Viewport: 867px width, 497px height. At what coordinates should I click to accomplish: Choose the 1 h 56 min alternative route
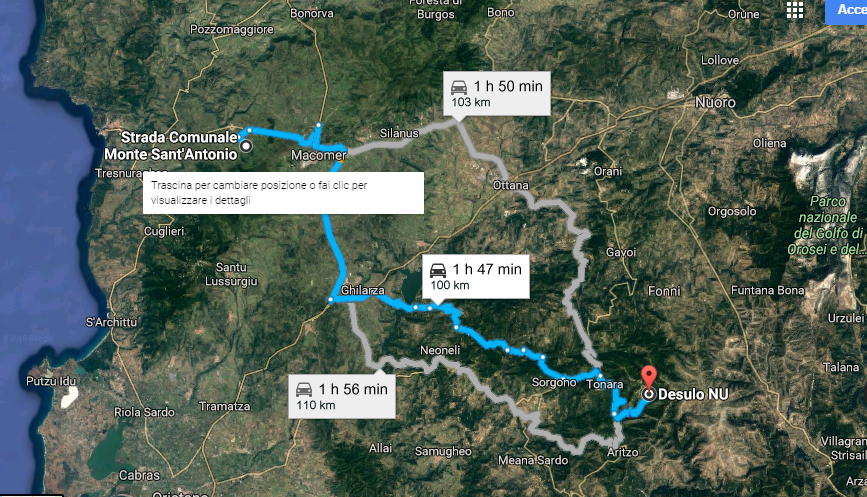point(342,396)
